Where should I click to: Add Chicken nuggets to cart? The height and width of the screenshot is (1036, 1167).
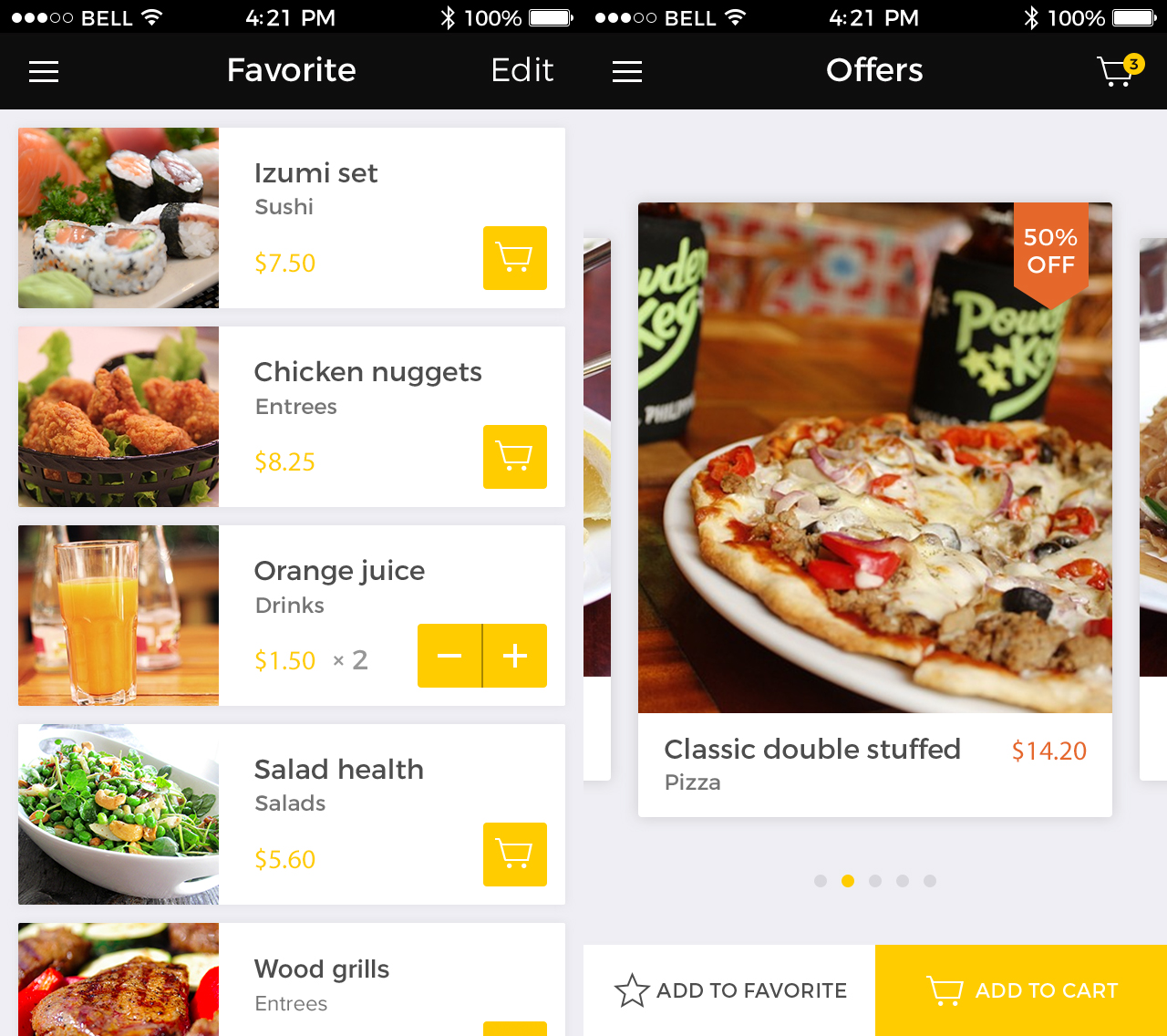click(x=514, y=457)
